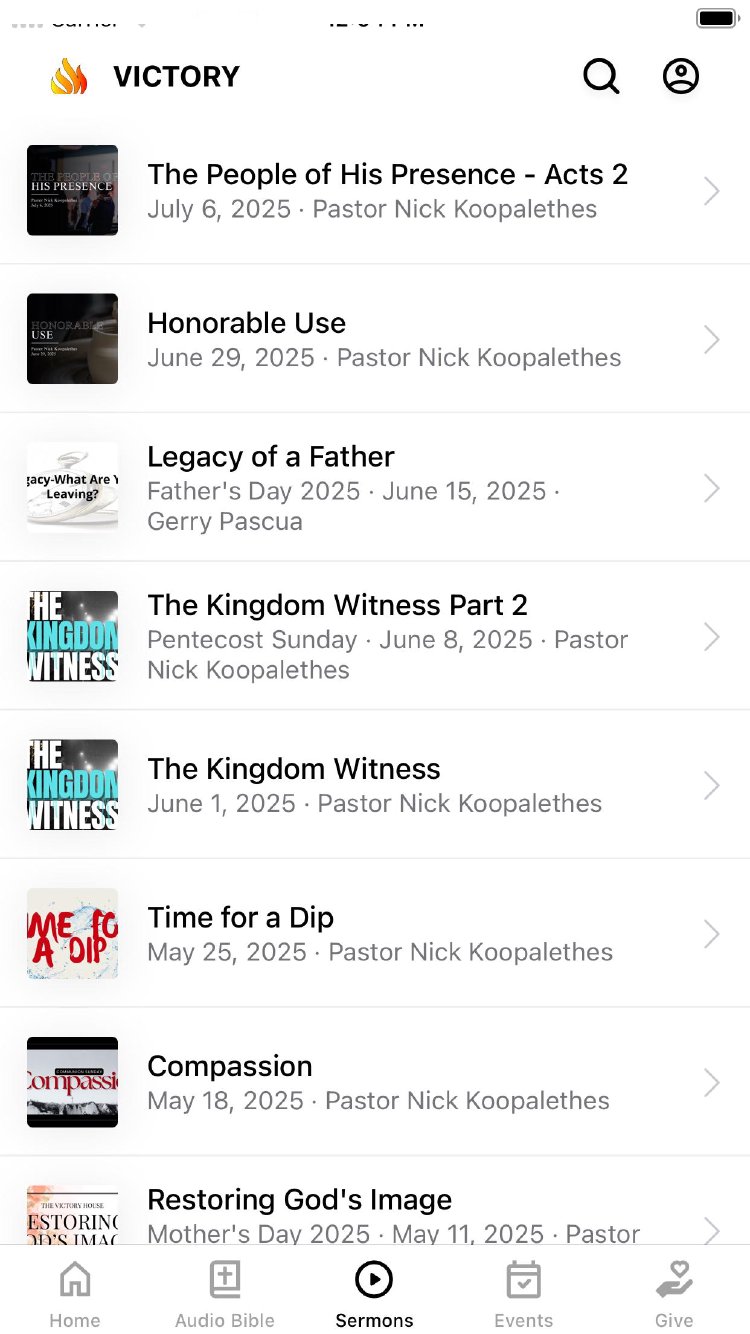Open sermon The People of His Presence
Screen dimensions: 750x1334
[x=387, y=190]
